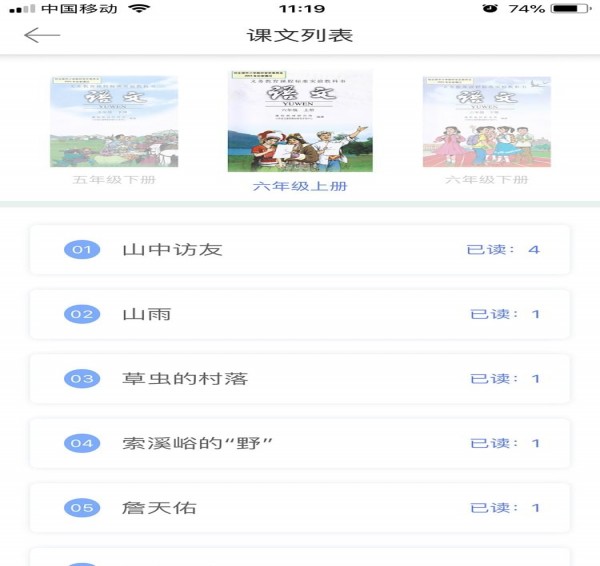Open lesson 01 山中访友
The height and width of the screenshot is (566, 600).
pyautogui.click(x=300, y=249)
